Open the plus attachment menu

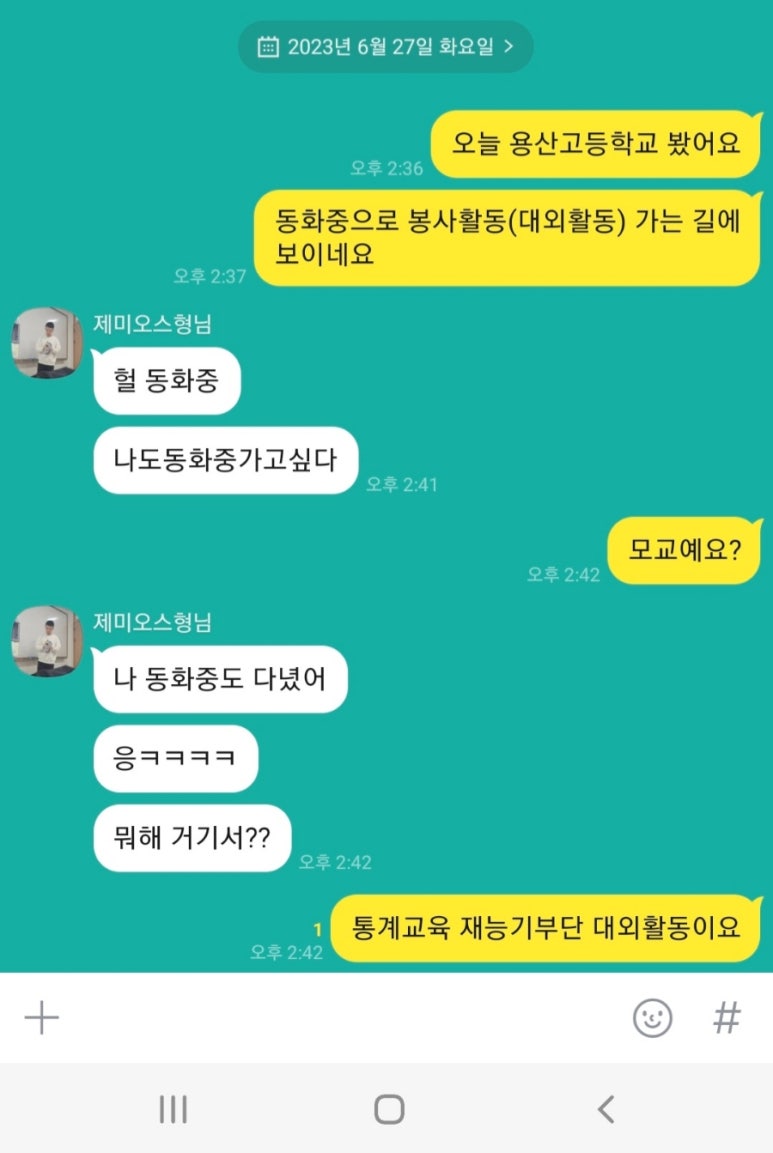point(42,1018)
